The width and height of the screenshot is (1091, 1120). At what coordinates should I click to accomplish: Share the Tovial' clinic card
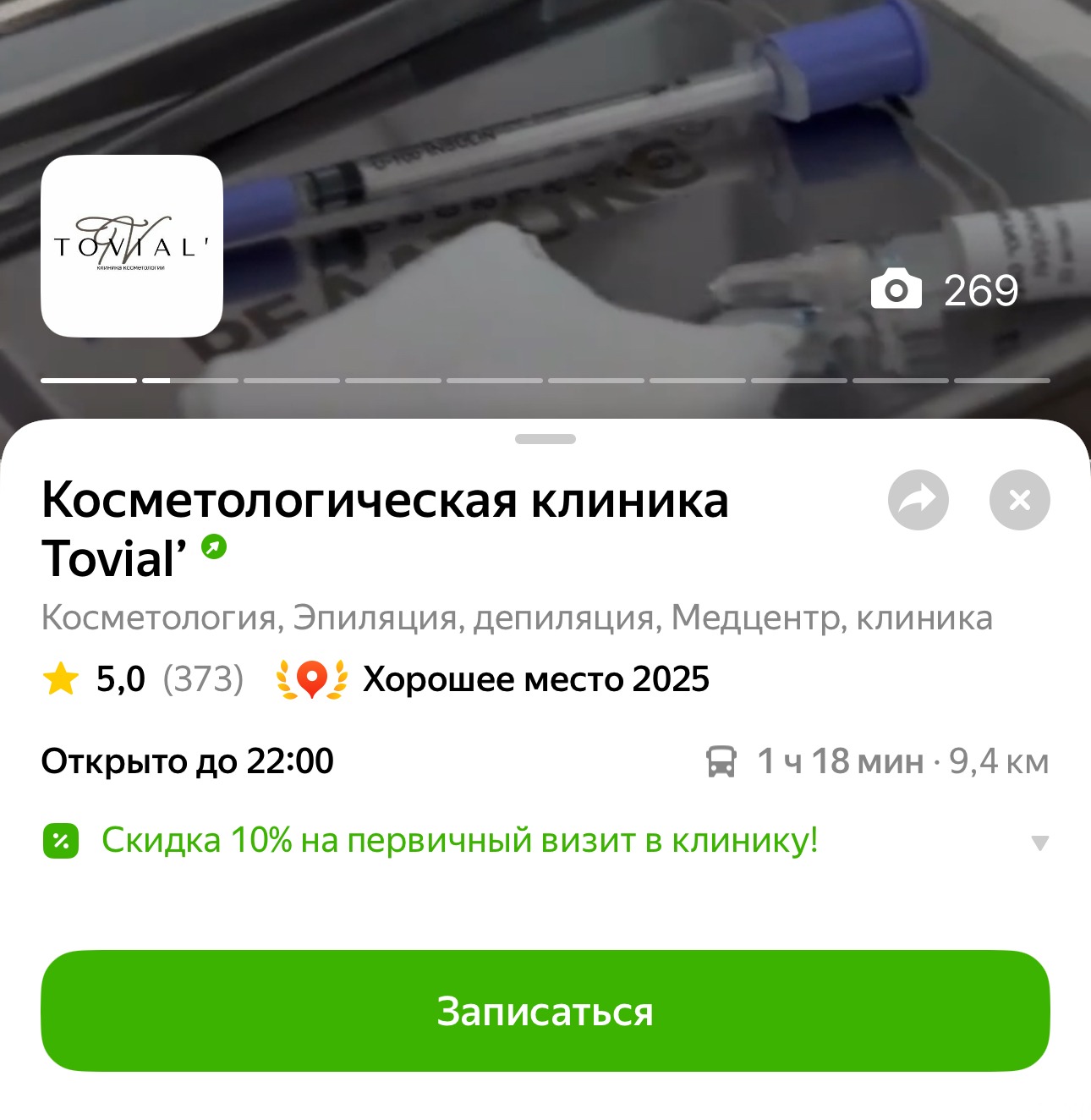point(918,500)
